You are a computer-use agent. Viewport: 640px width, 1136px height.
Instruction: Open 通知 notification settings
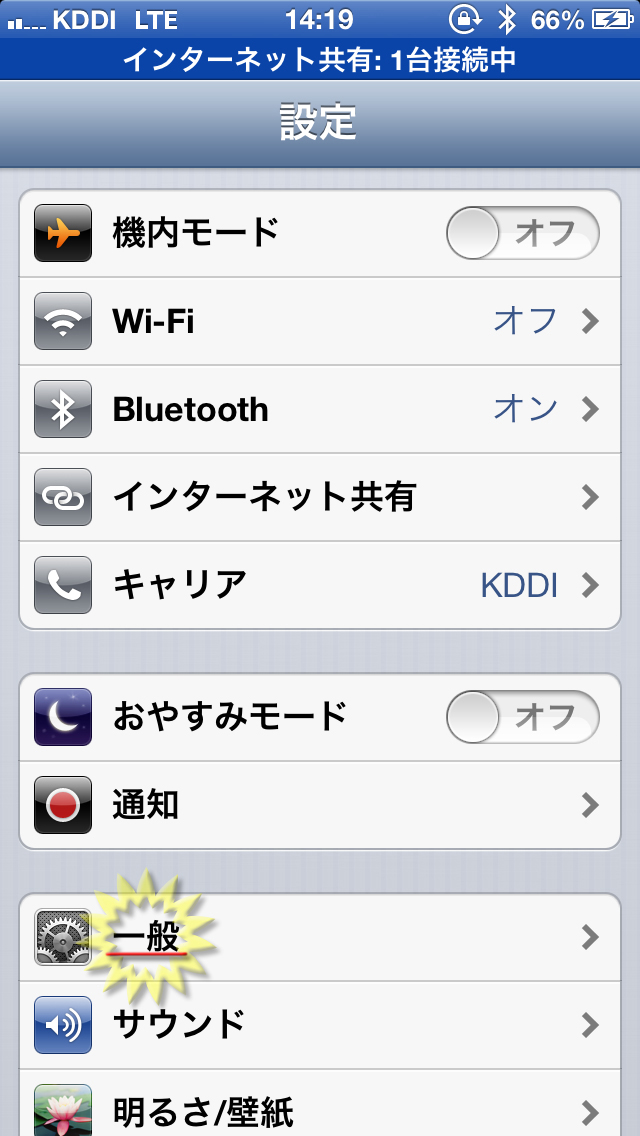pos(320,805)
